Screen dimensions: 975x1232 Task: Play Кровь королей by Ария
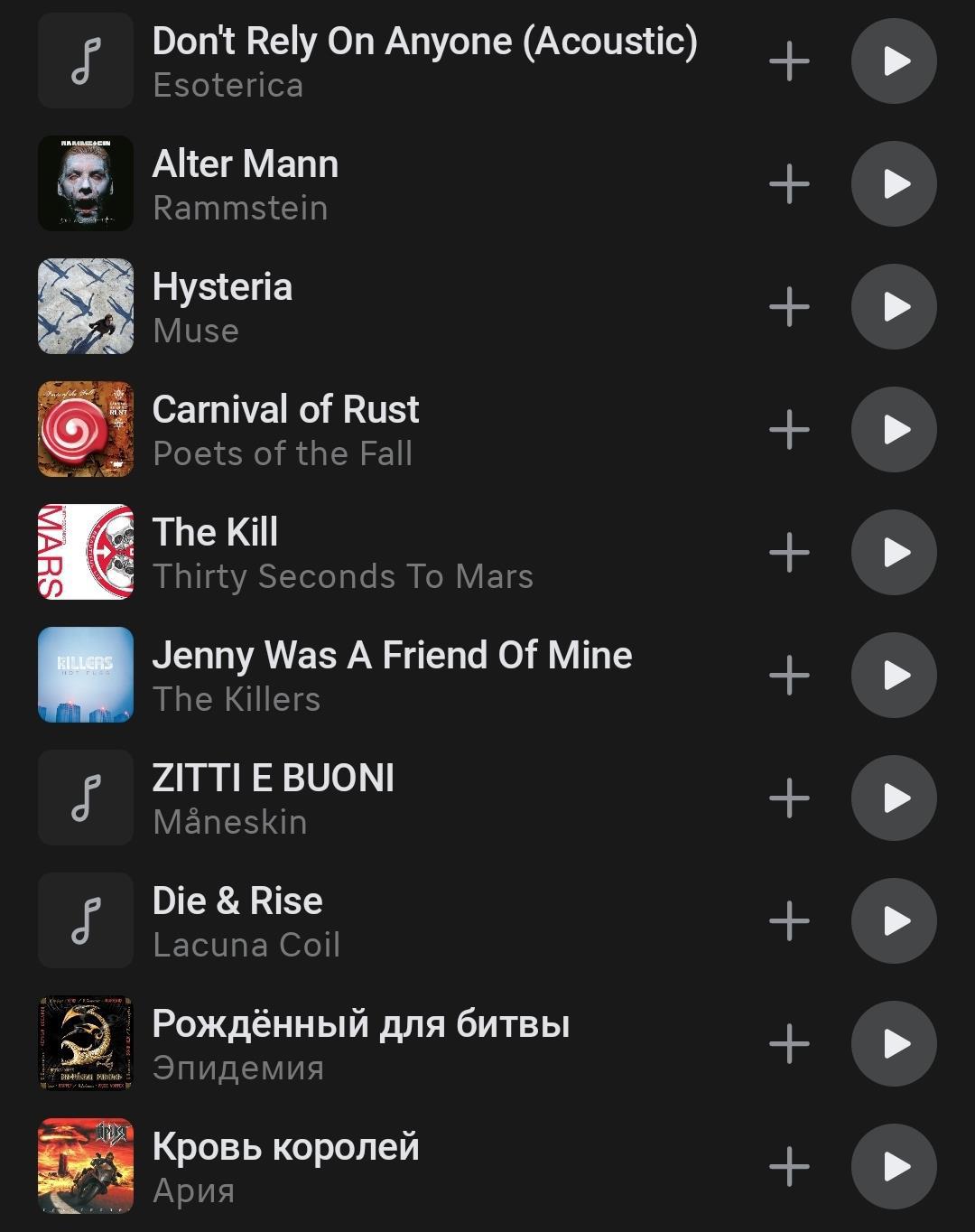pyautogui.click(x=894, y=1167)
